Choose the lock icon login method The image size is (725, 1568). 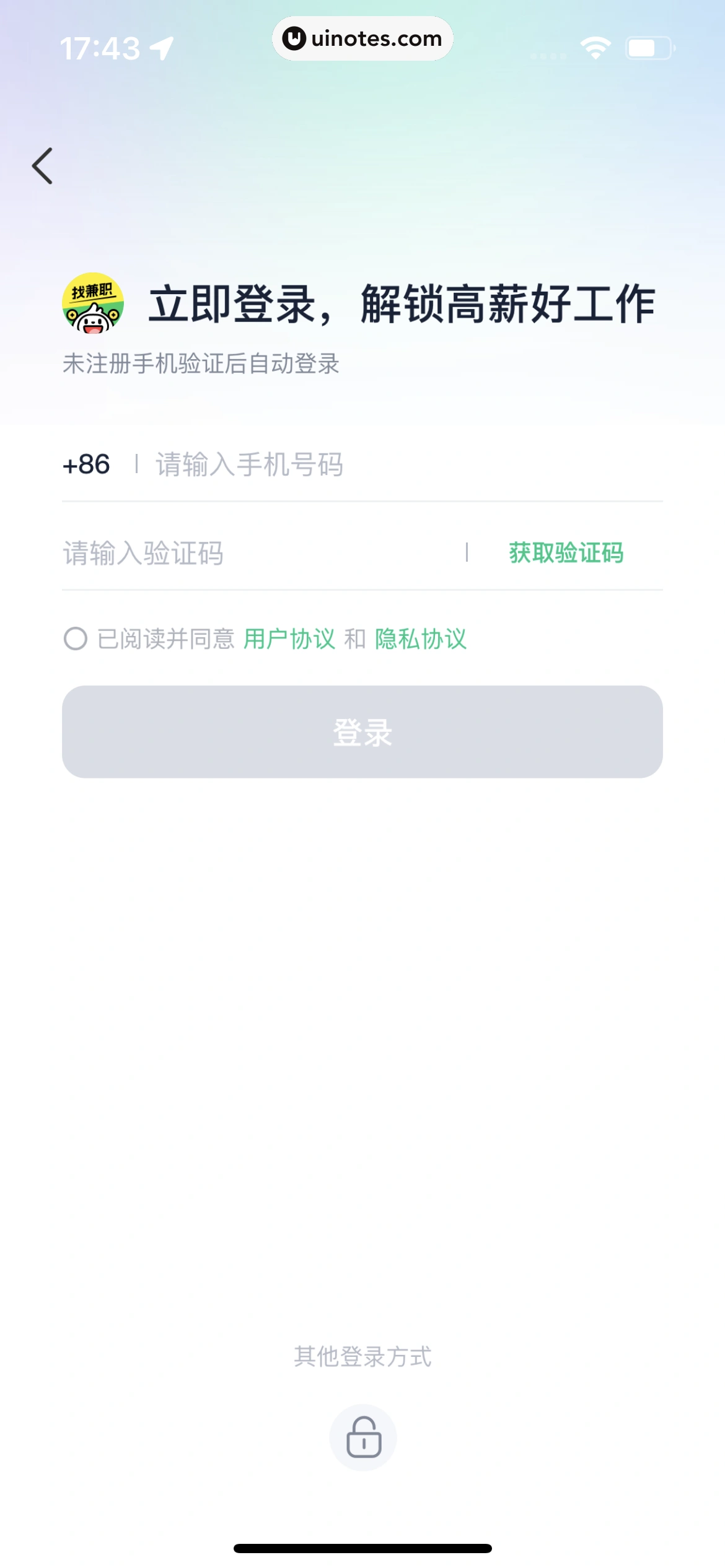coord(363,1437)
